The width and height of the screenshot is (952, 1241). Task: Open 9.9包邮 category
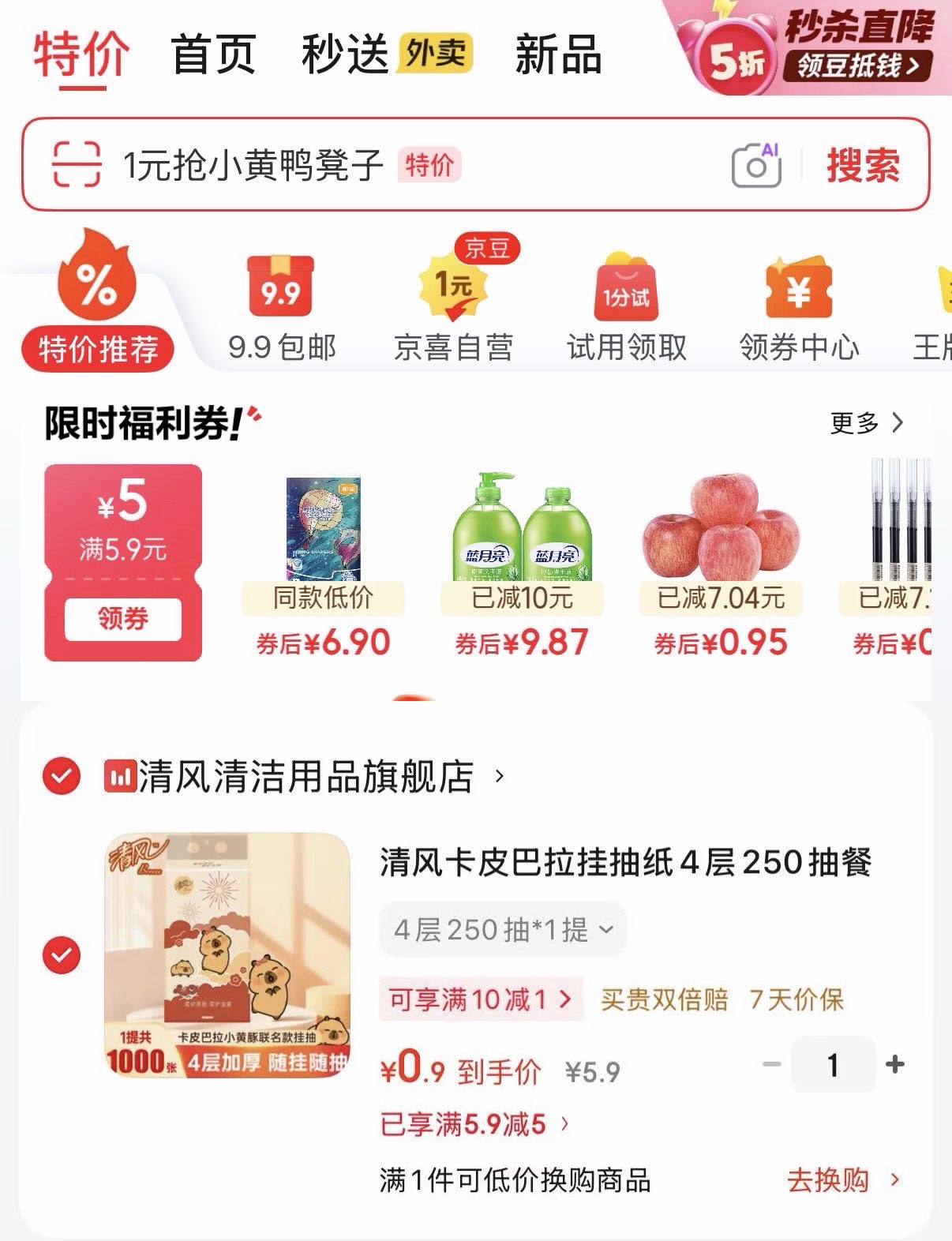(282, 309)
